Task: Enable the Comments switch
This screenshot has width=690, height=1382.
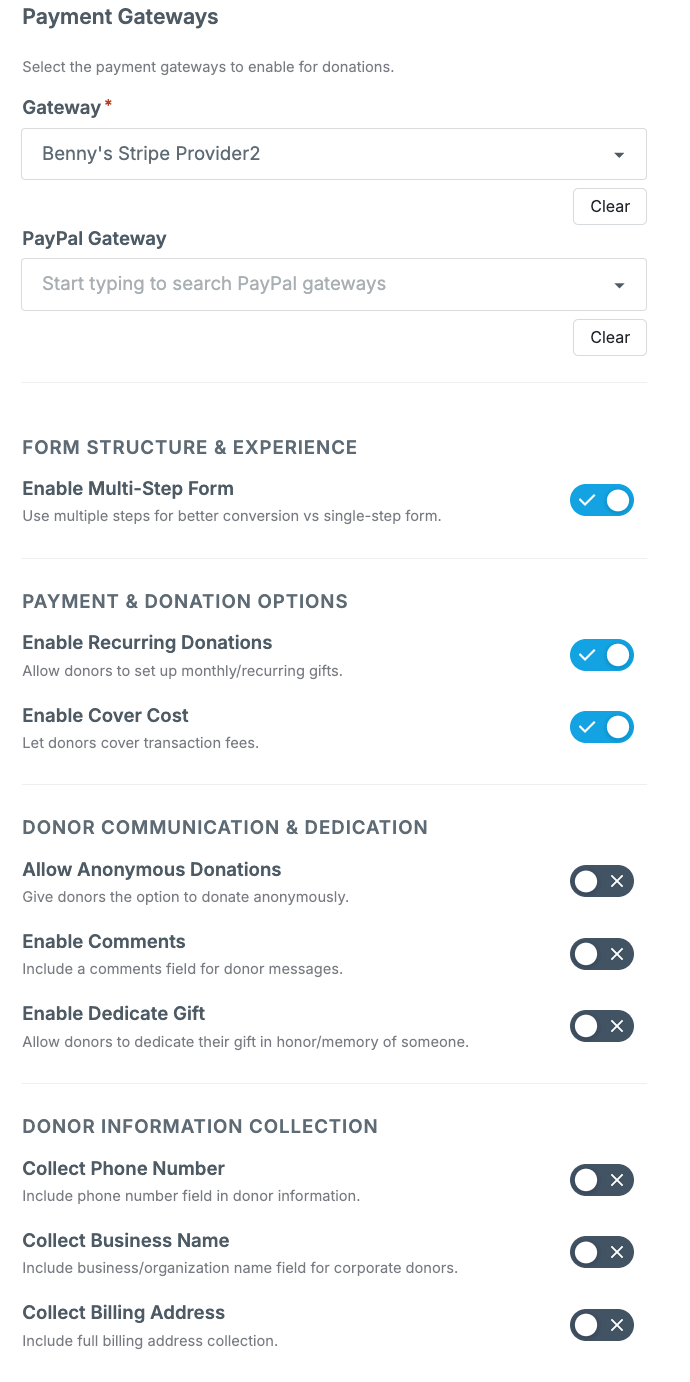Action: coord(602,954)
